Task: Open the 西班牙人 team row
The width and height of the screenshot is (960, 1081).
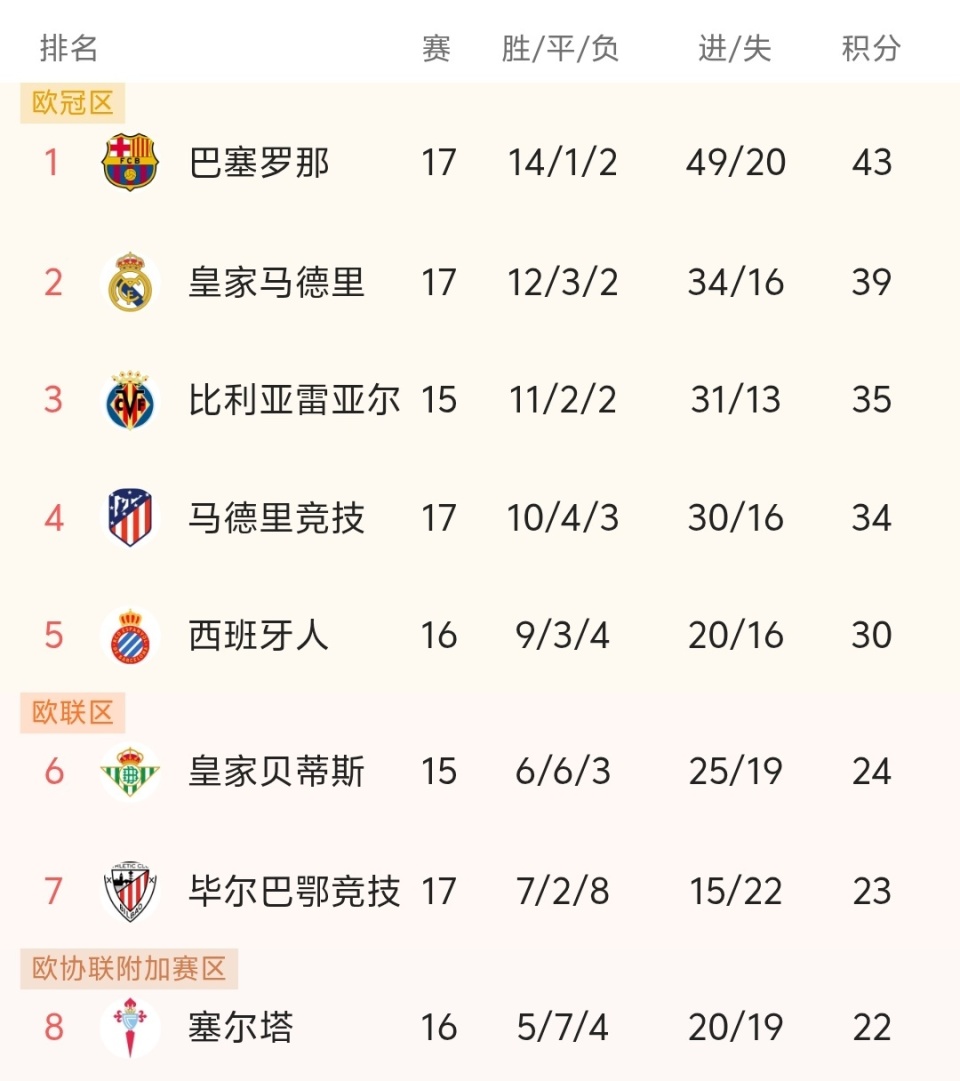Action: [x=258, y=635]
